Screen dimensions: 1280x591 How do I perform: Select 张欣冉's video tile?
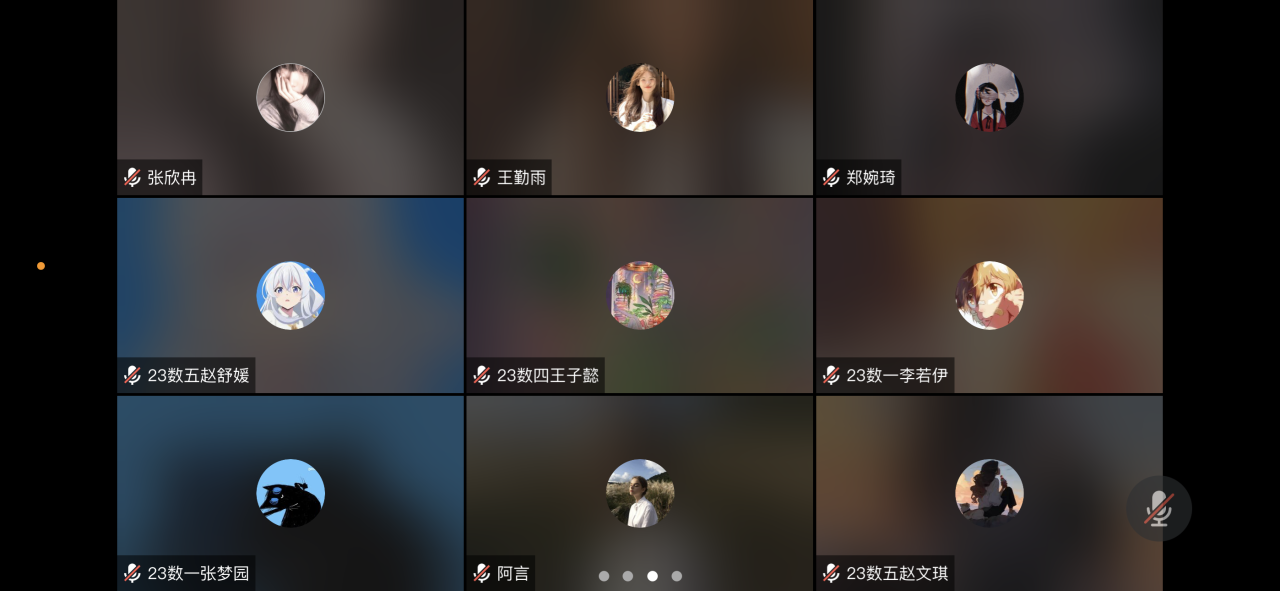[x=290, y=97]
